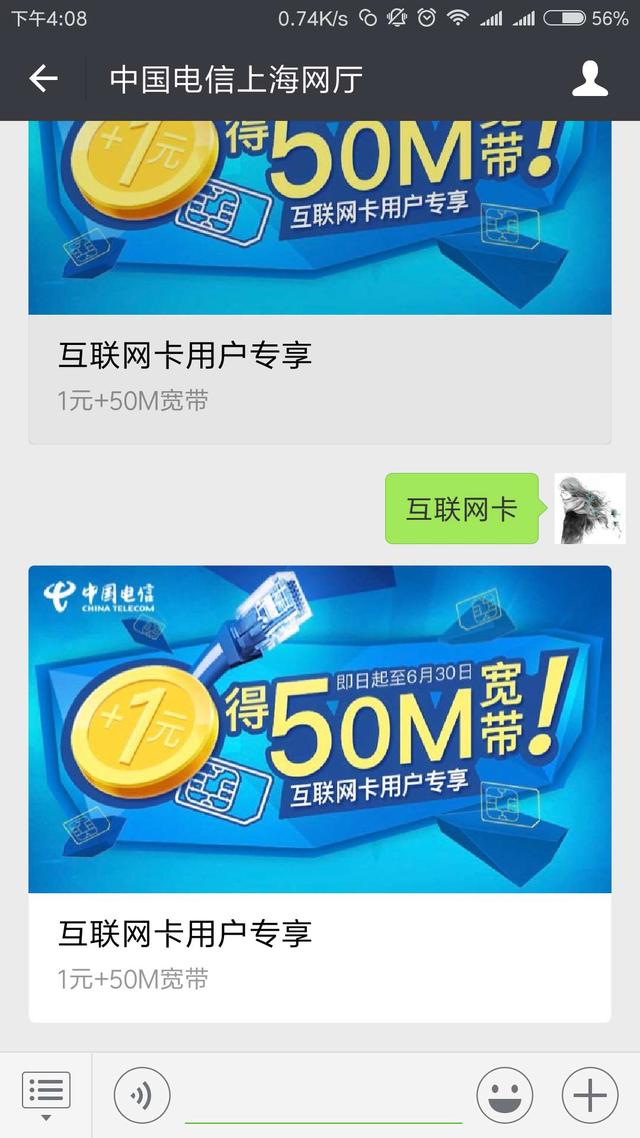This screenshot has height=1138, width=640.
Task: Go back from 中国电信上海网厅 chat
Action: [x=43, y=78]
